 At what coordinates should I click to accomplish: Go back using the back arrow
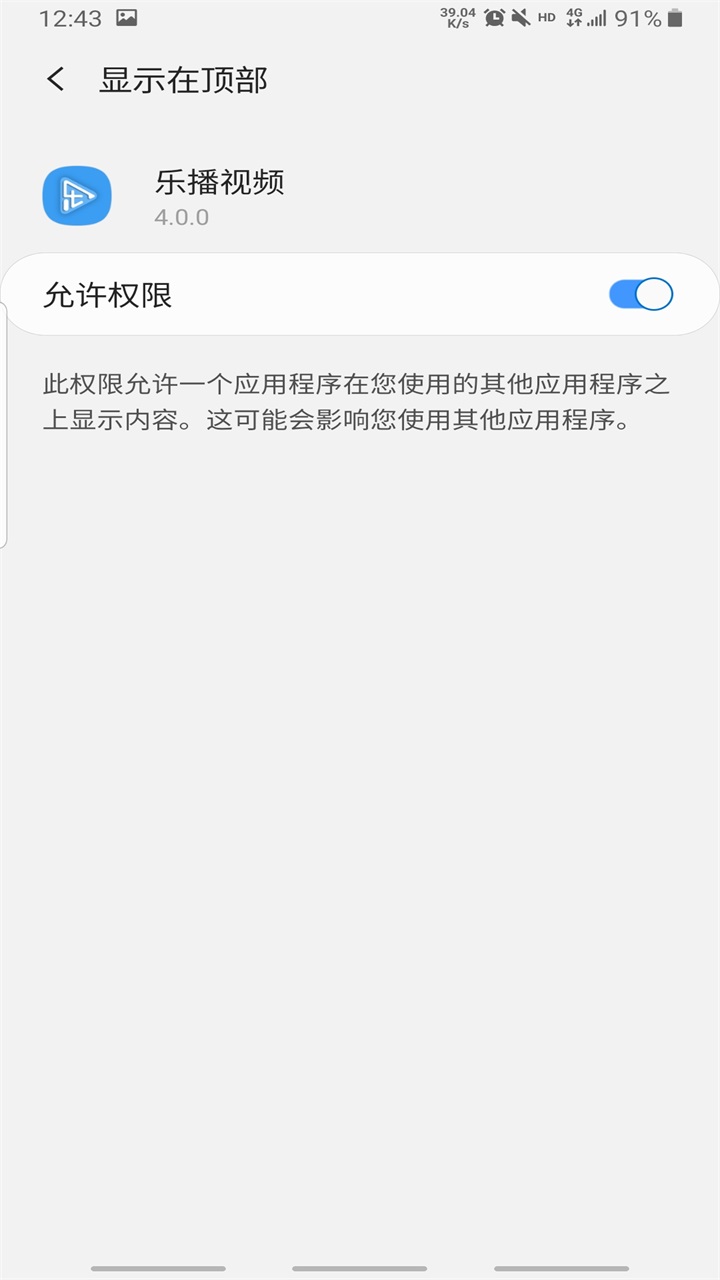55,79
